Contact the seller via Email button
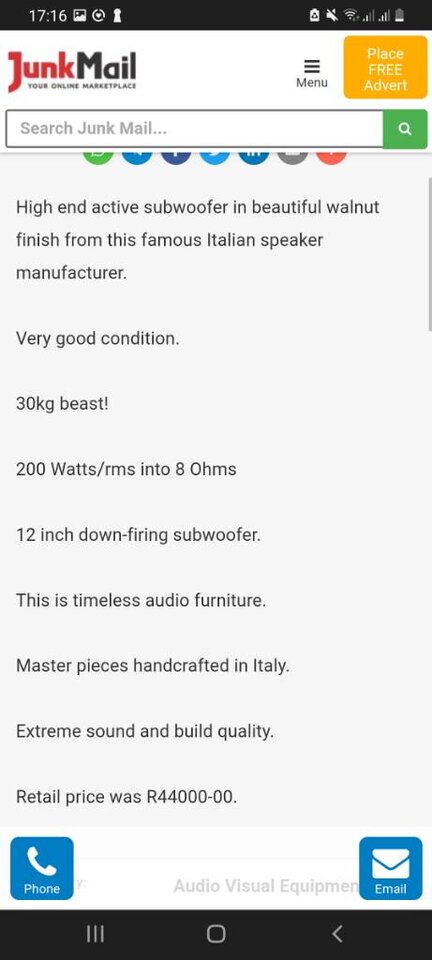This screenshot has height=960, width=432. pyautogui.click(x=390, y=868)
